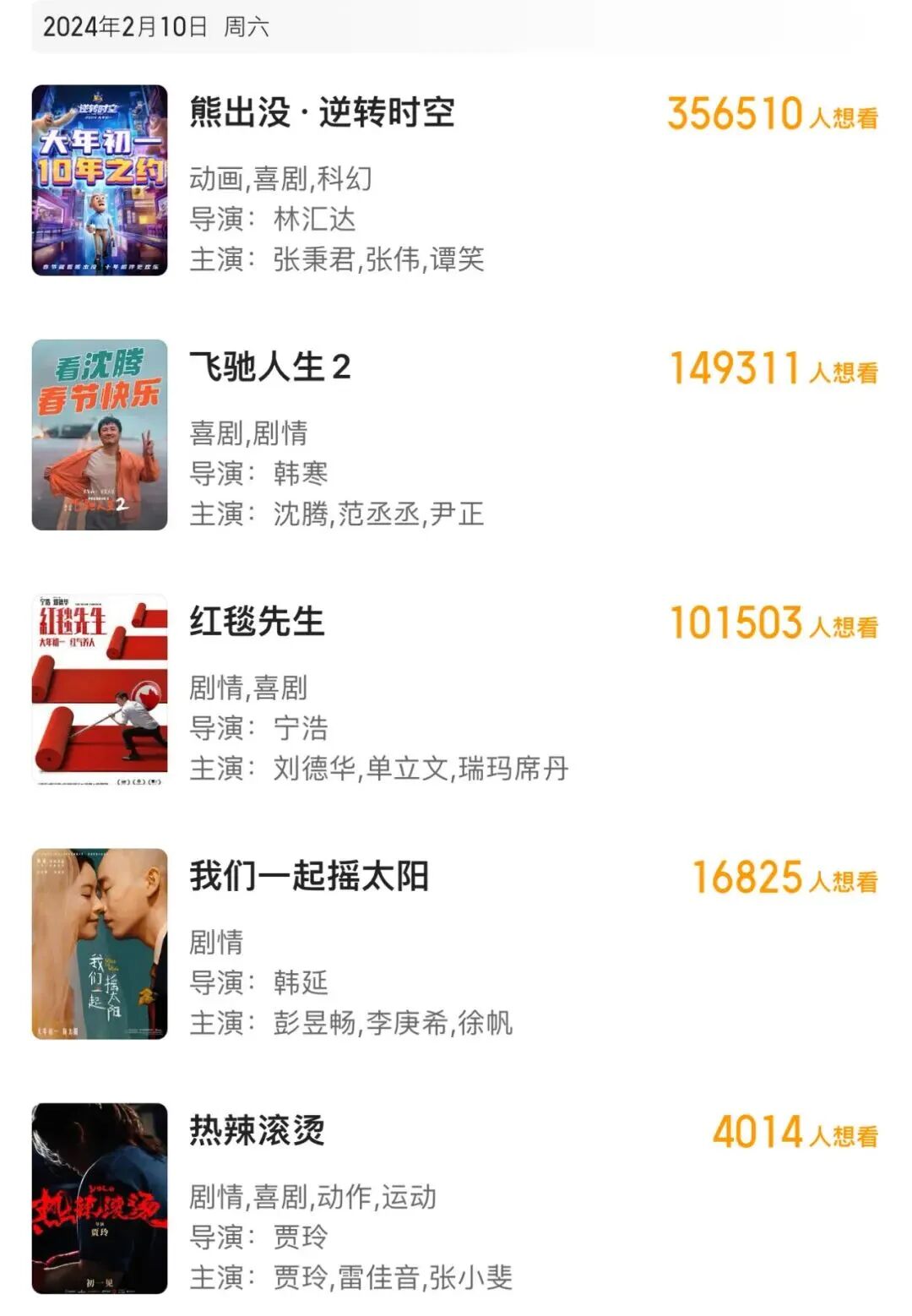Image resolution: width=912 pixels, height=1316 pixels.
Task: Select the 红毯先生 movie row
Action: [x=257, y=622]
